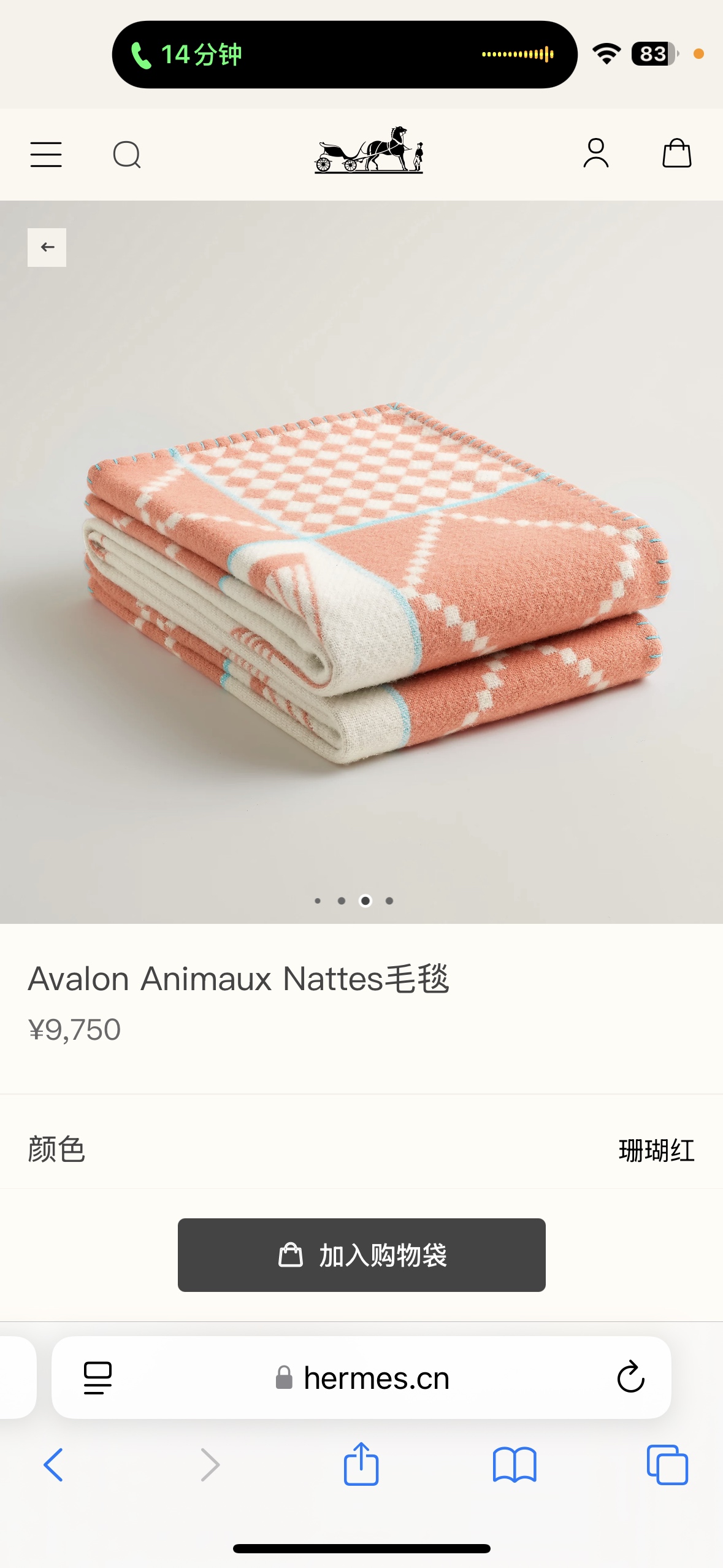This screenshot has height=1568, width=723.
Task: Reload the hermes.cn page
Action: click(x=630, y=1377)
